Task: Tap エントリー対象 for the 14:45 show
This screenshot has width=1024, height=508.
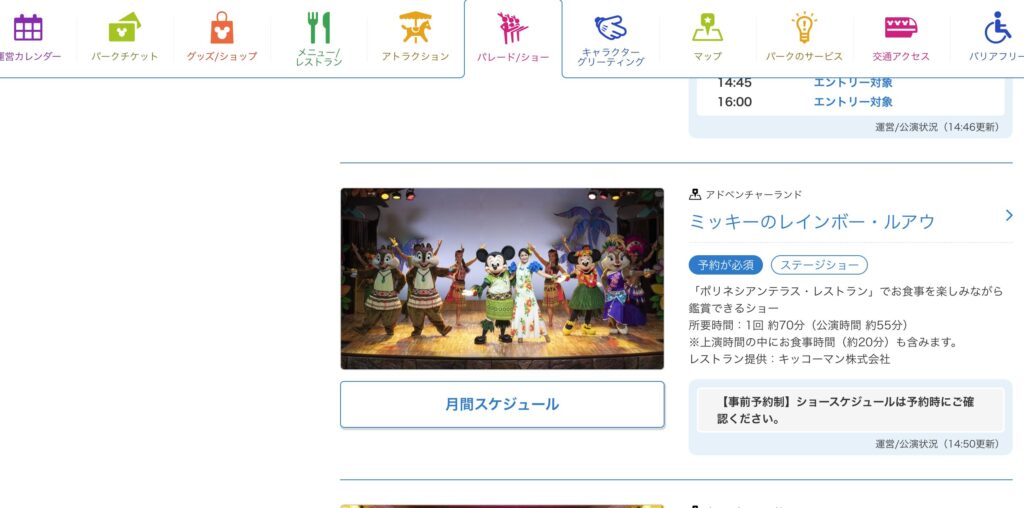Action: click(853, 82)
